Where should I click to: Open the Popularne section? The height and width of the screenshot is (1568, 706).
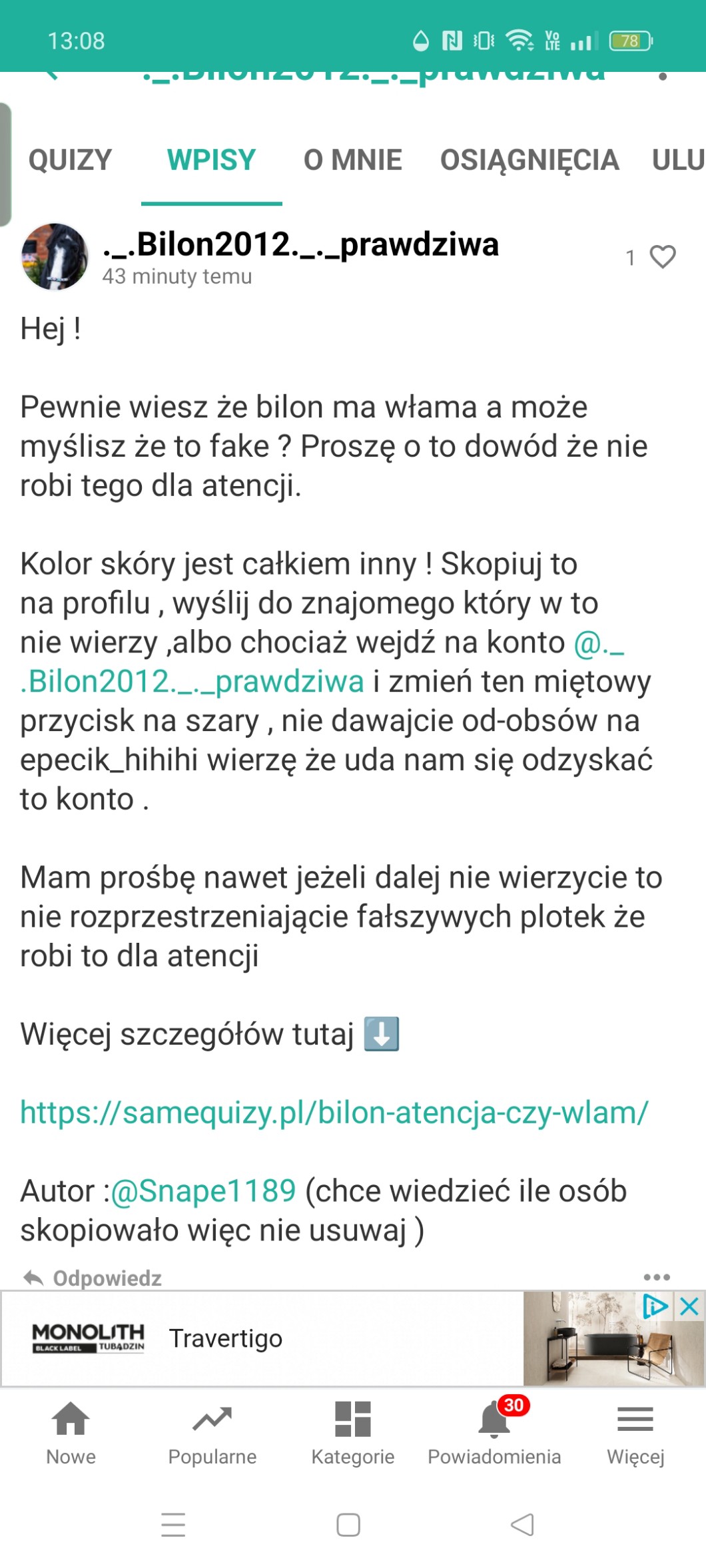click(212, 1432)
